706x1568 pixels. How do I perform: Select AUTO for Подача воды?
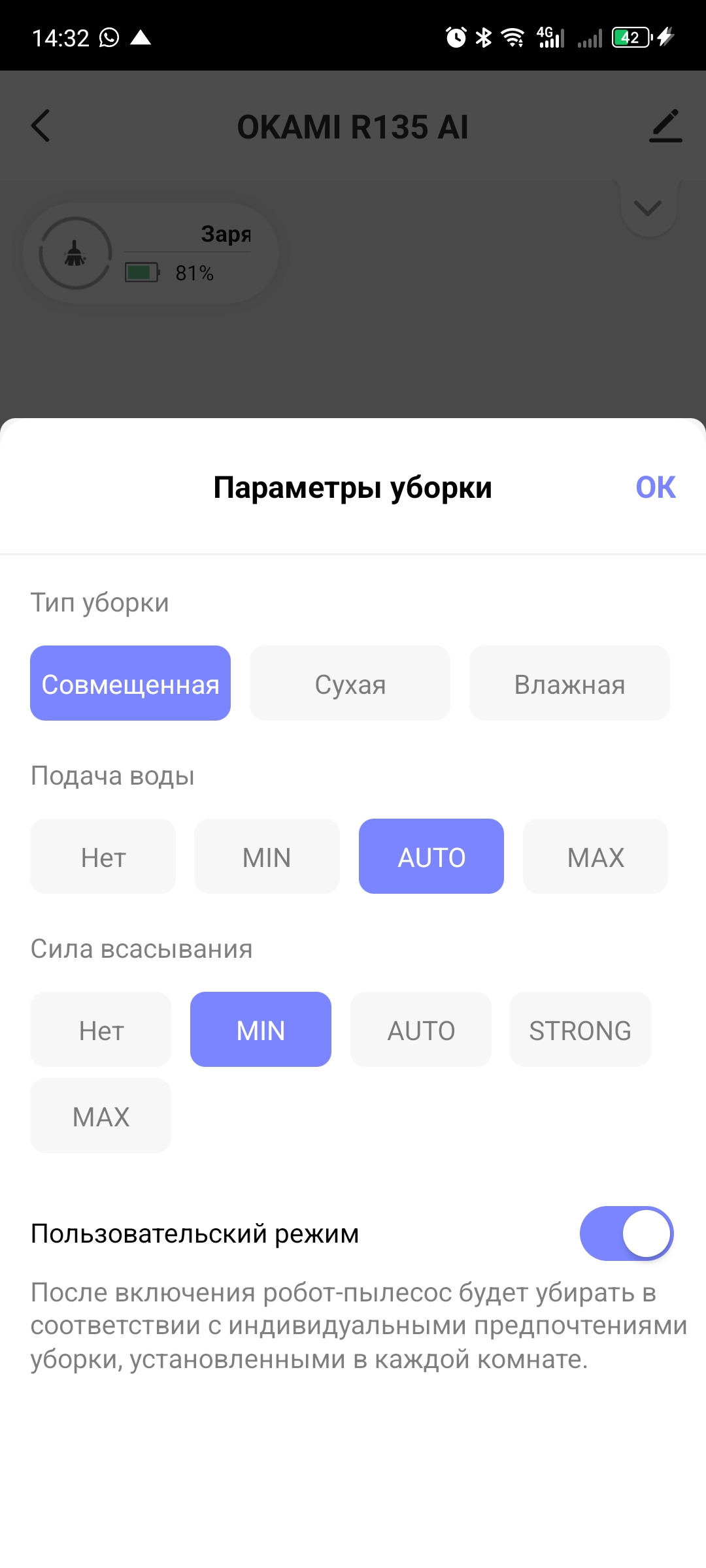[431, 857]
